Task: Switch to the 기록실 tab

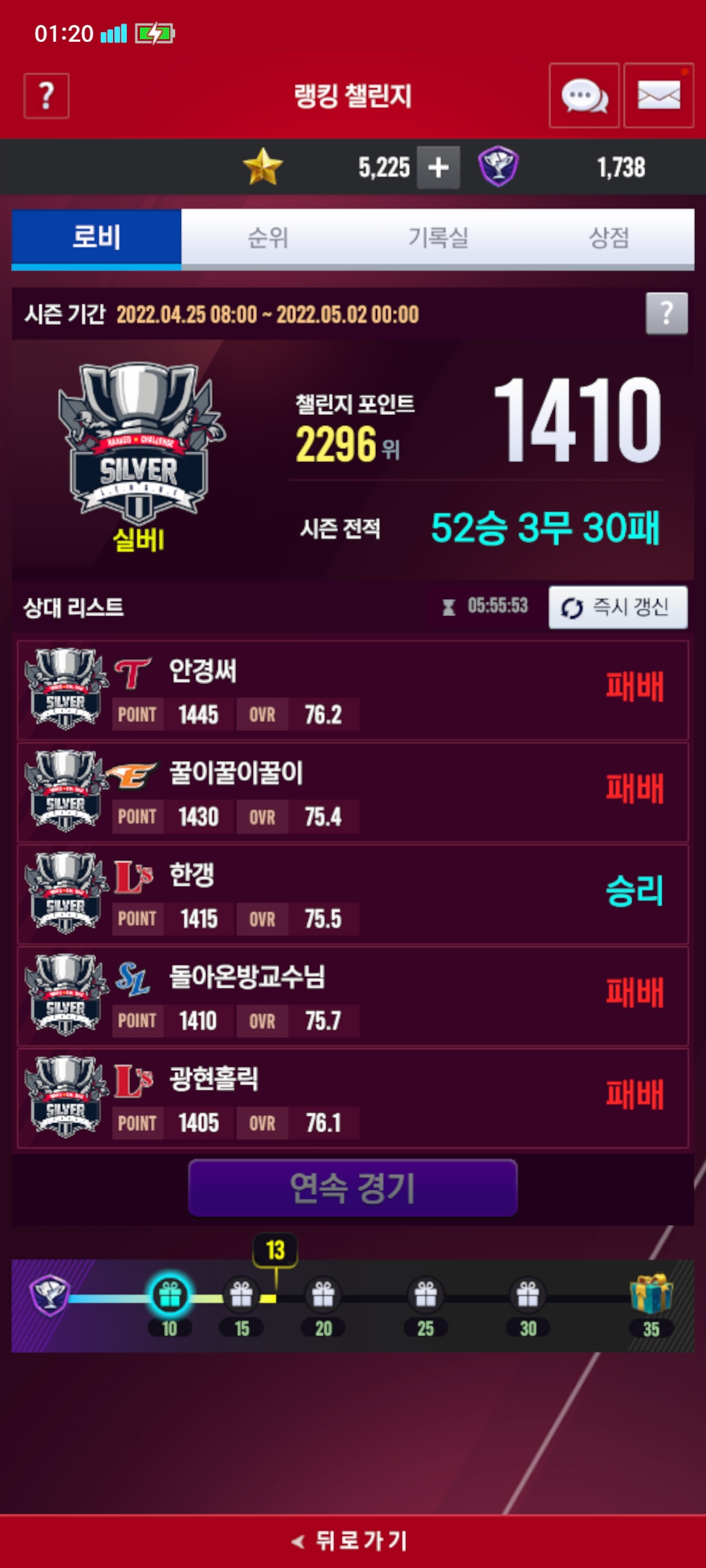Action: point(438,238)
